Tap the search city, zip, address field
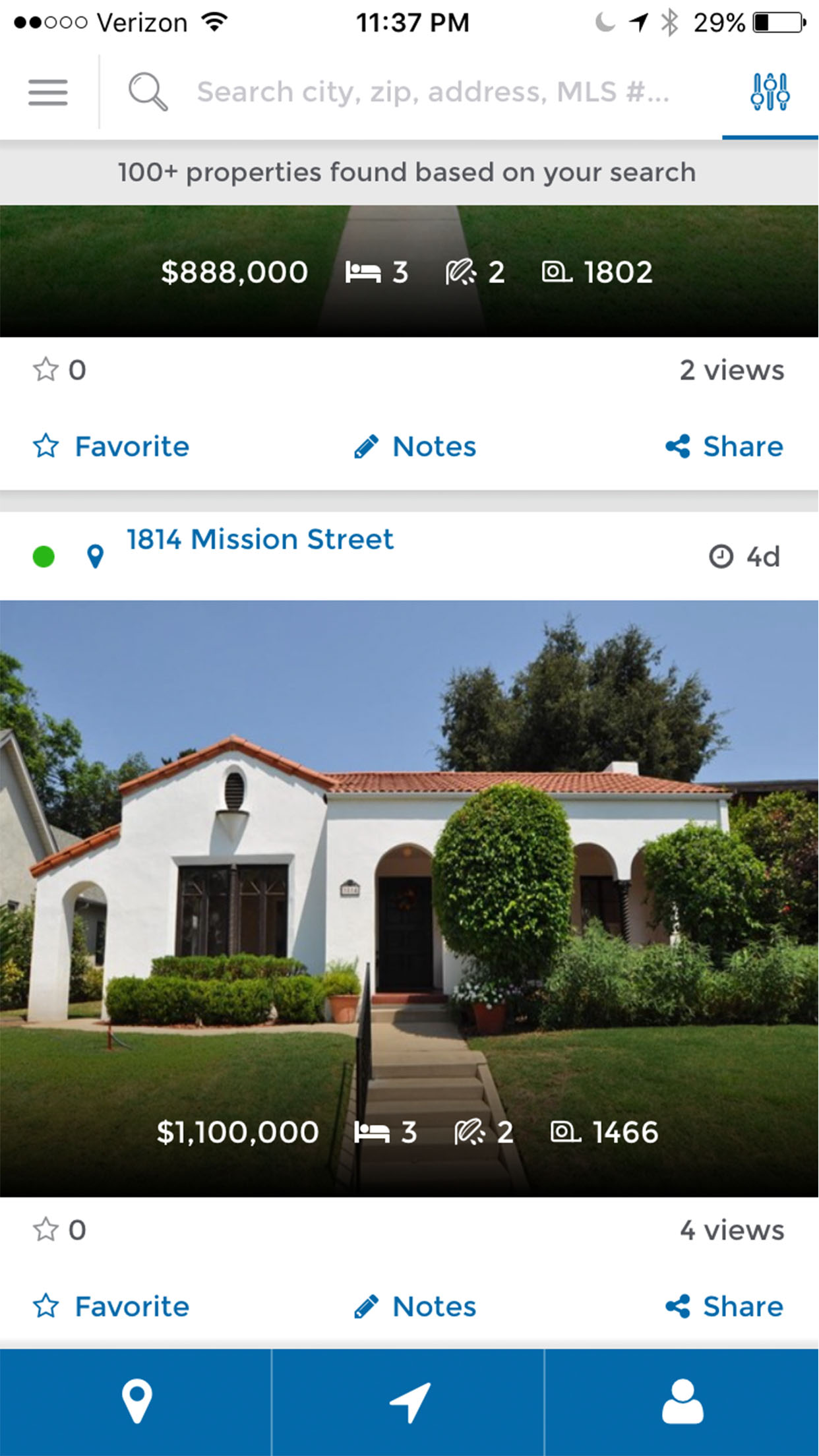 [x=432, y=92]
